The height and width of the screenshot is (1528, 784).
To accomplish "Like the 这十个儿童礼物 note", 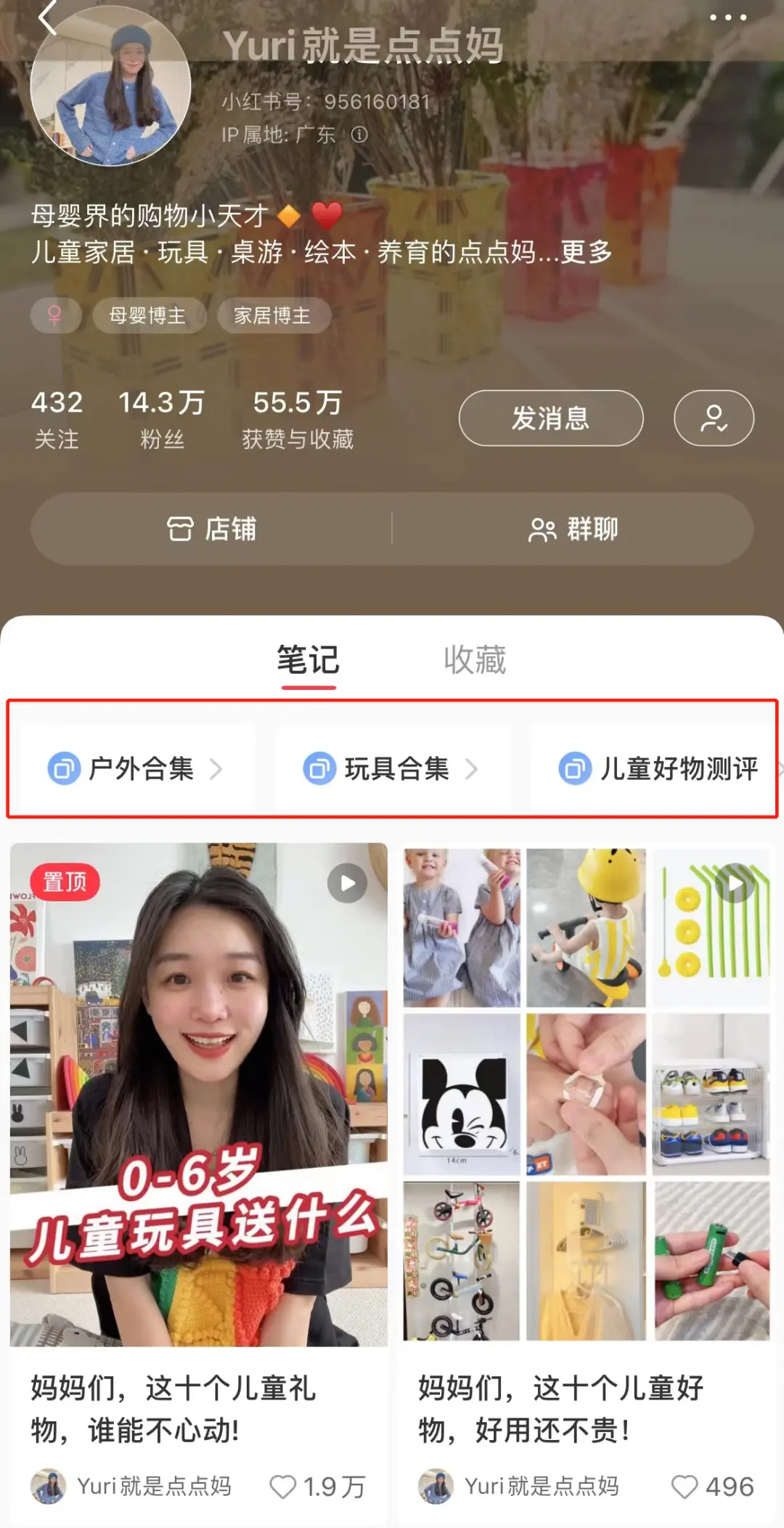I will point(283,1487).
